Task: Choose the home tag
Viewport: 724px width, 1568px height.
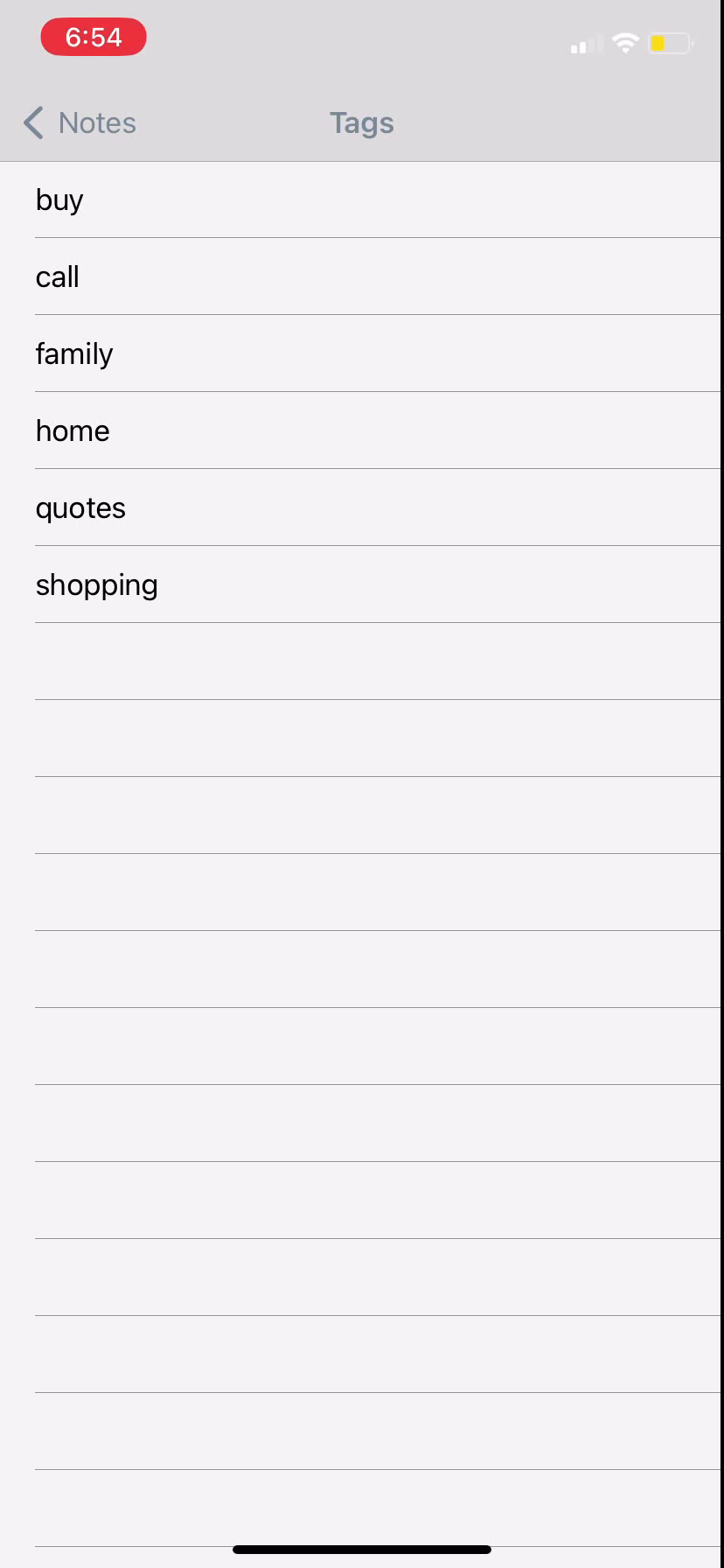Action: click(x=362, y=430)
